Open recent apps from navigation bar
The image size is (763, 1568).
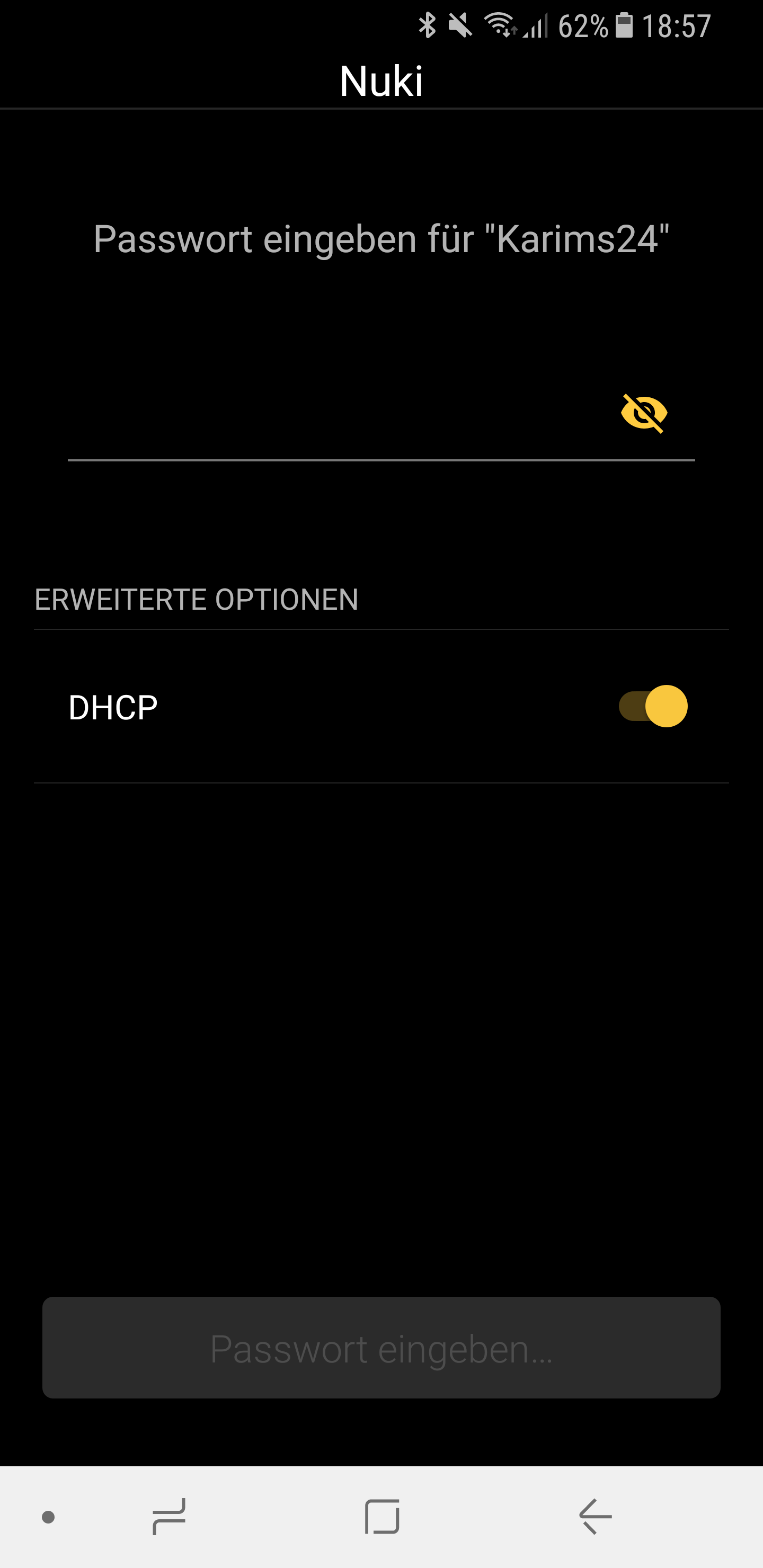[x=168, y=1516]
